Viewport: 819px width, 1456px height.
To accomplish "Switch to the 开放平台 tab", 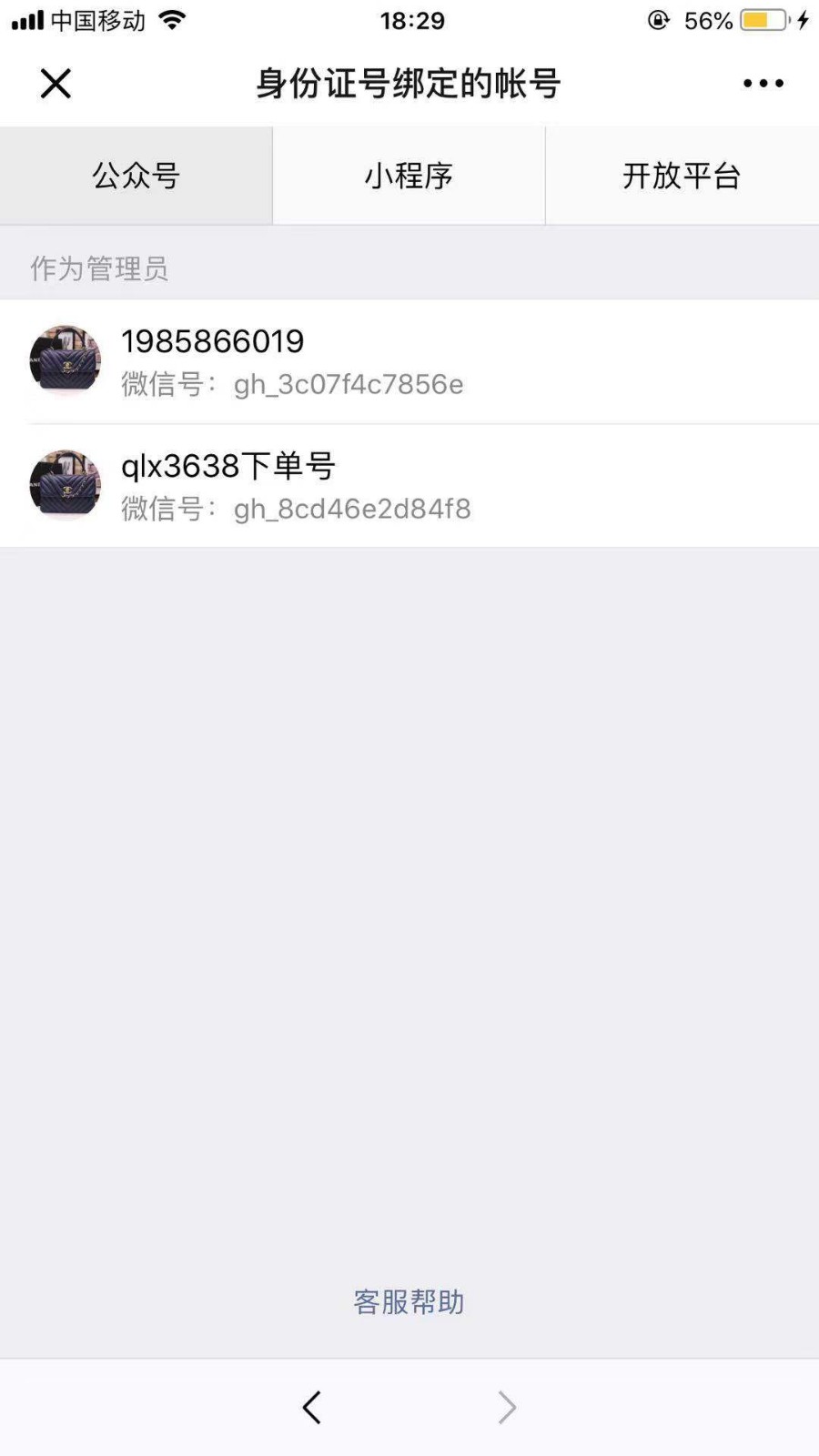I will (682, 176).
